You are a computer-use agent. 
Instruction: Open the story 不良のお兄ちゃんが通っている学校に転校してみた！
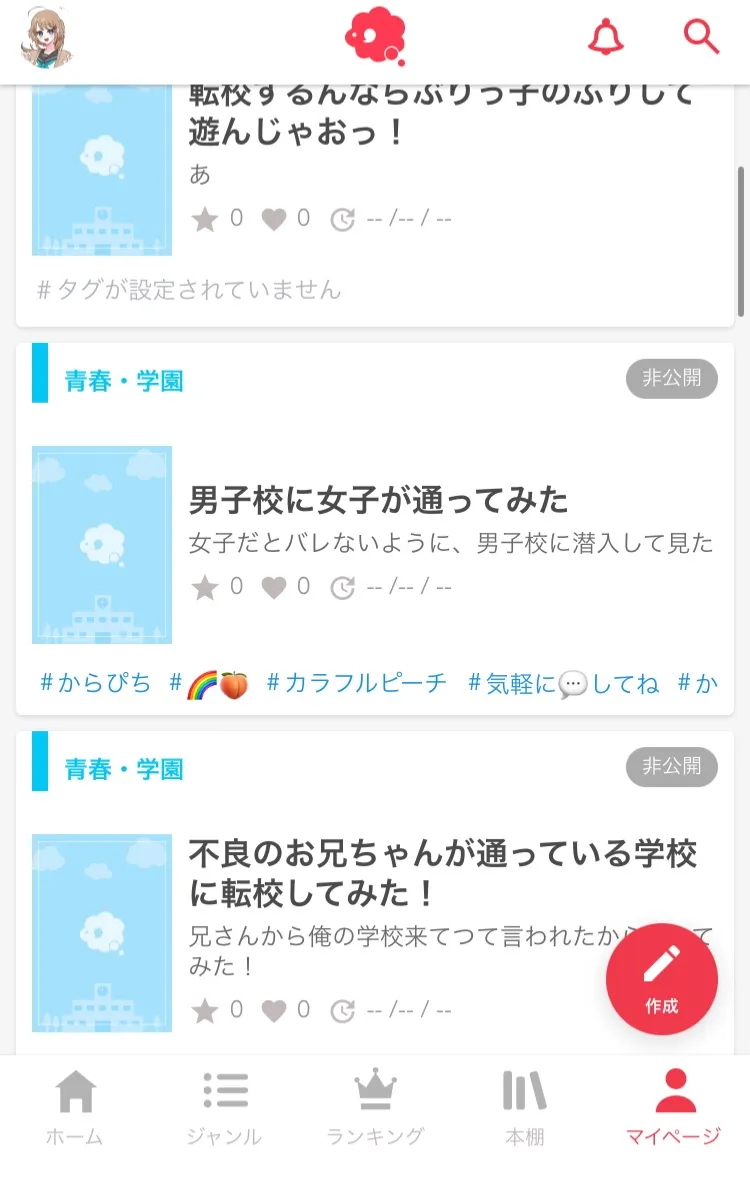pos(442,872)
